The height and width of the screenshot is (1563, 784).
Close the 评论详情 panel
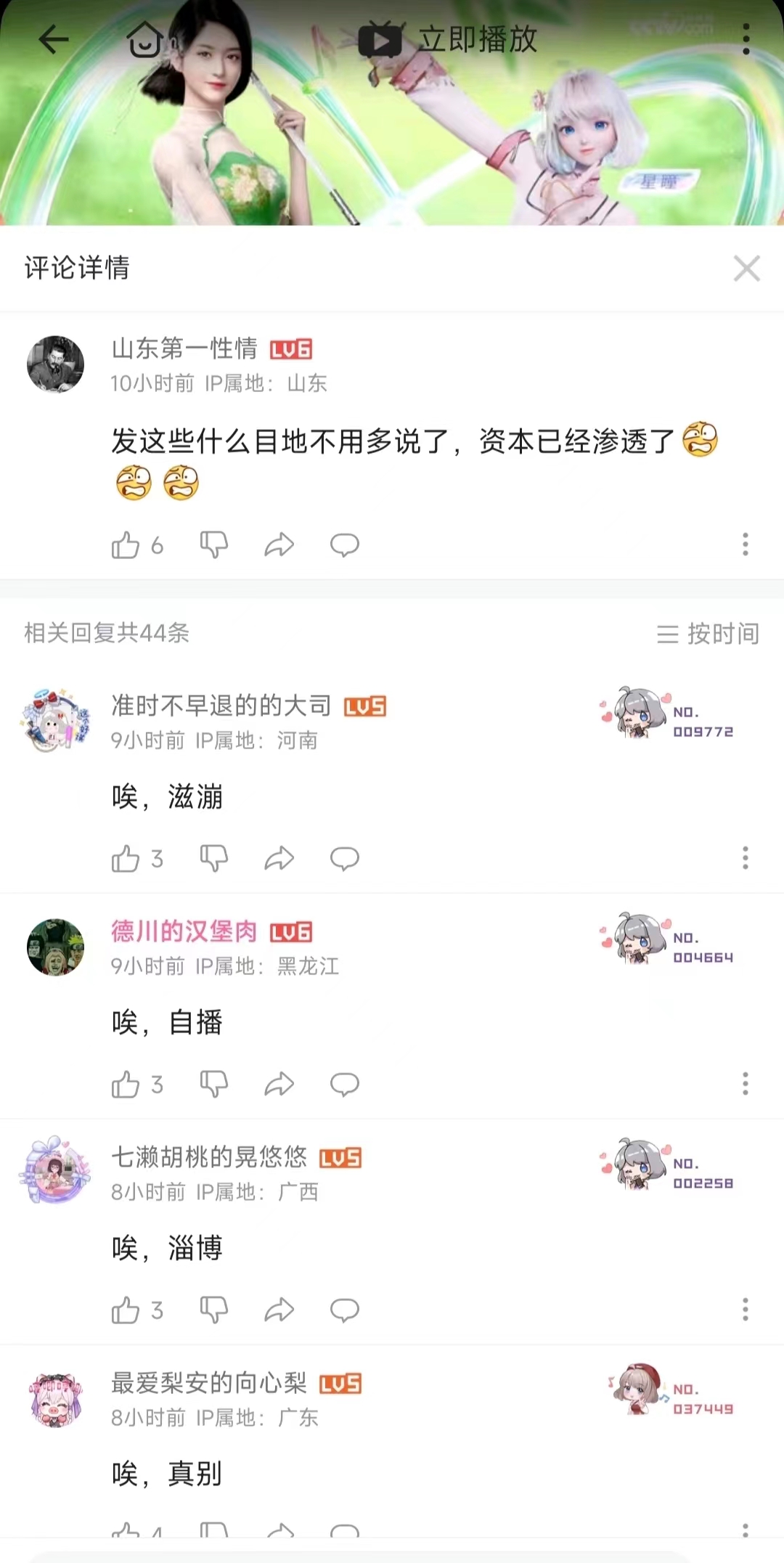pyautogui.click(x=746, y=269)
